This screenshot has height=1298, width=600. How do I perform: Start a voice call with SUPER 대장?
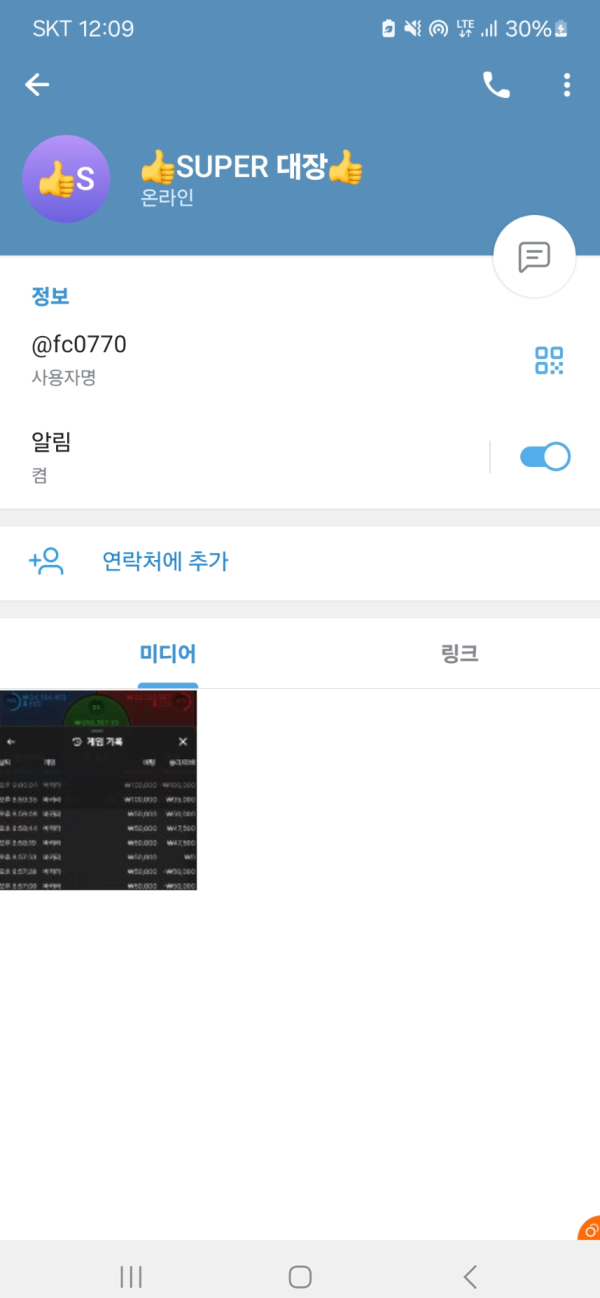pyautogui.click(x=496, y=85)
